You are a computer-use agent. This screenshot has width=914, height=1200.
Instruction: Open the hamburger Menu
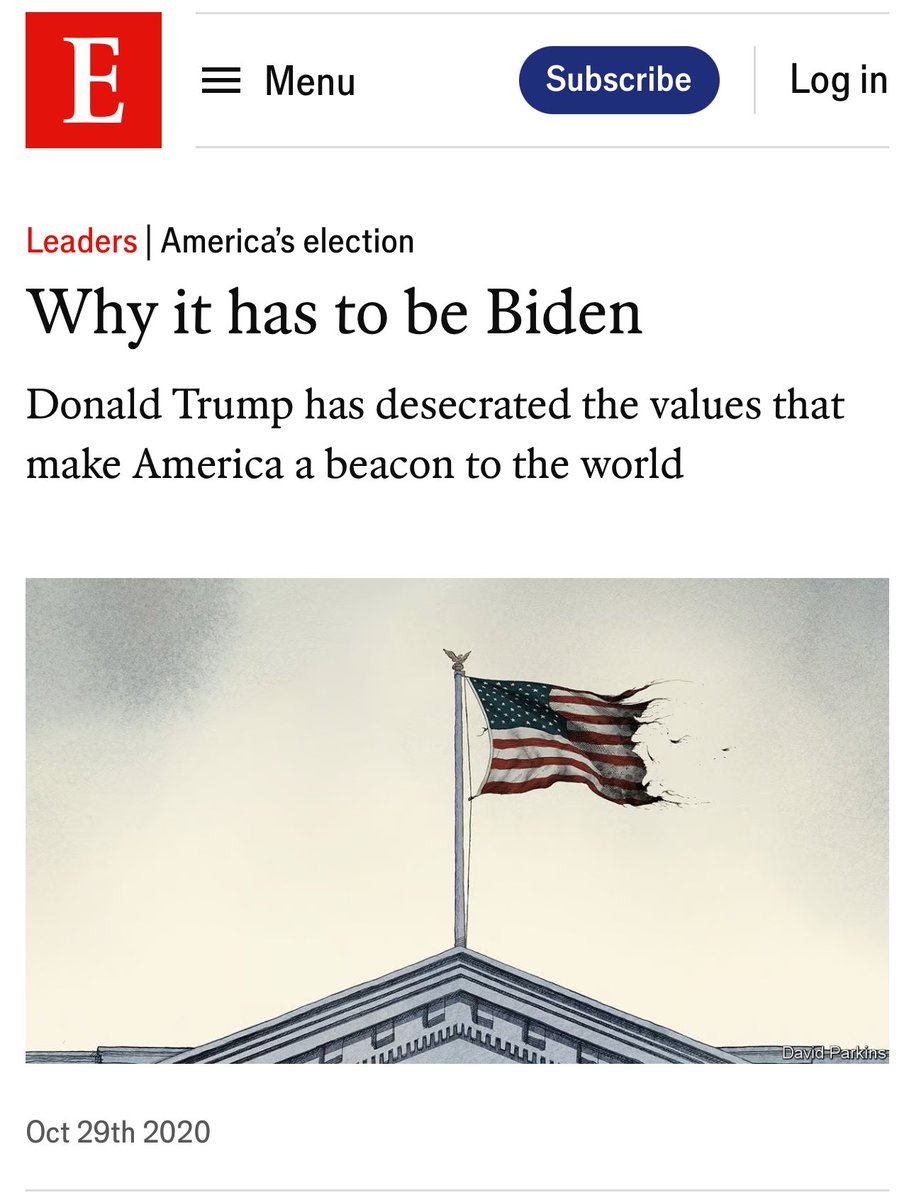point(278,81)
